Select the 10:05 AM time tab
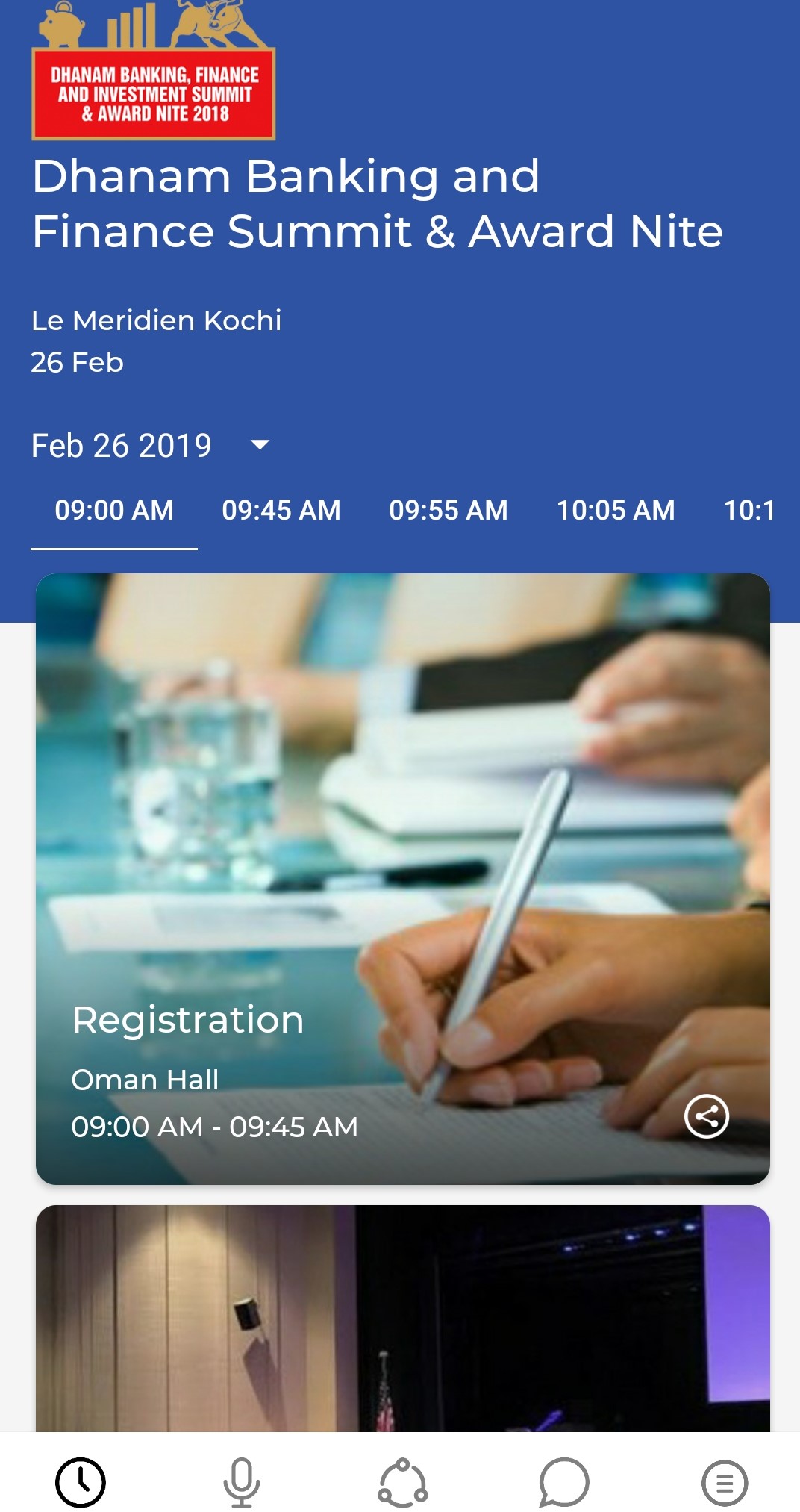Image resolution: width=800 pixels, height=1512 pixels. [616, 511]
